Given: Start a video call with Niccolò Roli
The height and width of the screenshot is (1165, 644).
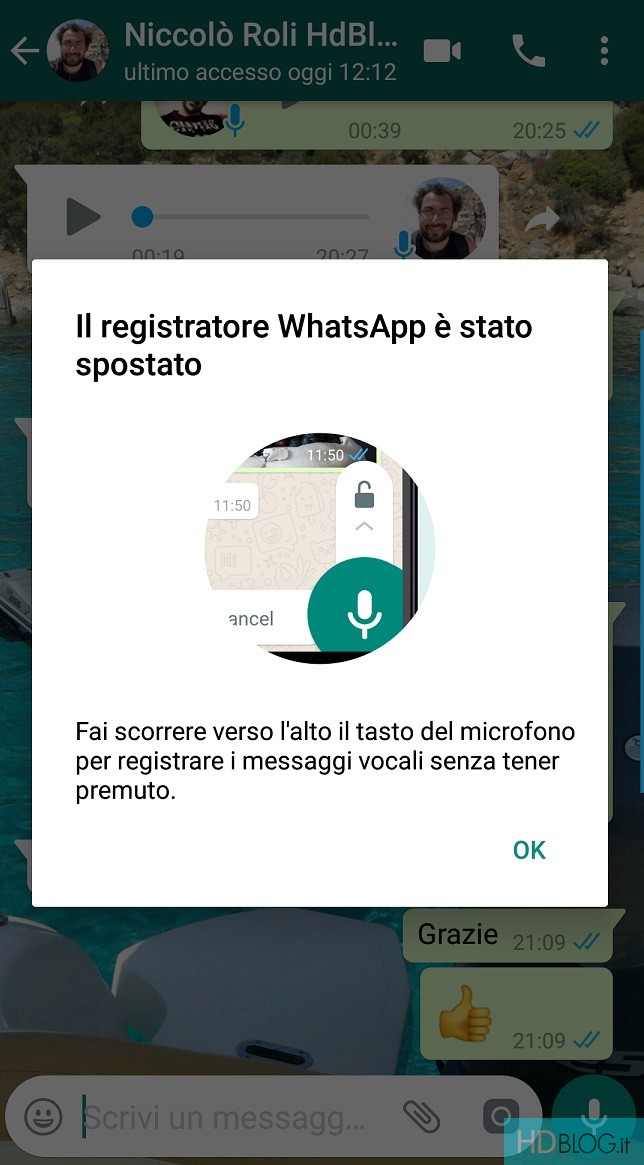Looking at the screenshot, I should coord(441,50).
